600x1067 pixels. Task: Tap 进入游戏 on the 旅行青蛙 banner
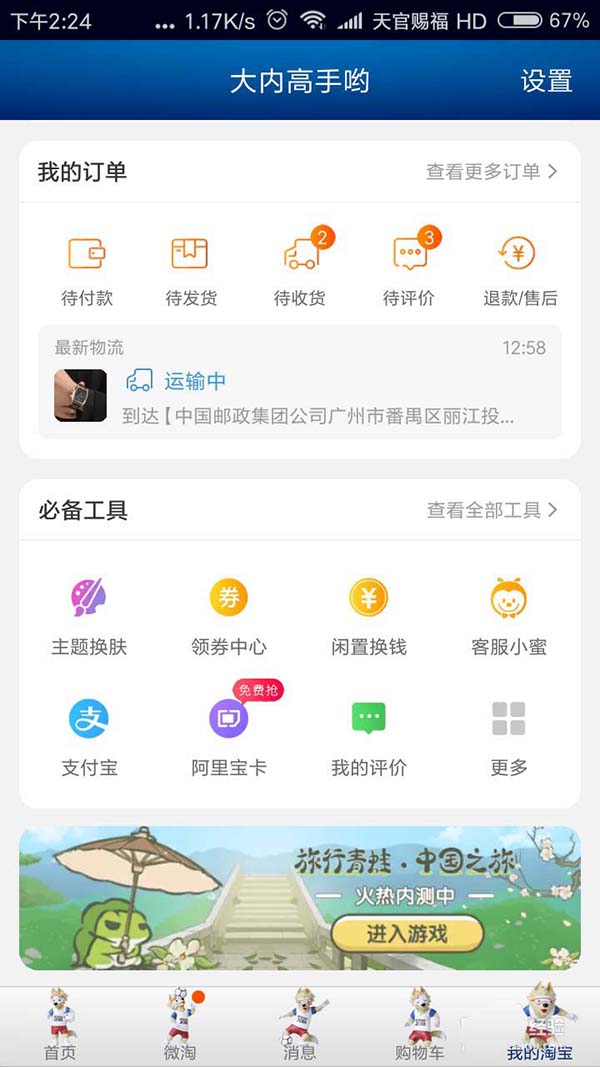pos(407,935)
